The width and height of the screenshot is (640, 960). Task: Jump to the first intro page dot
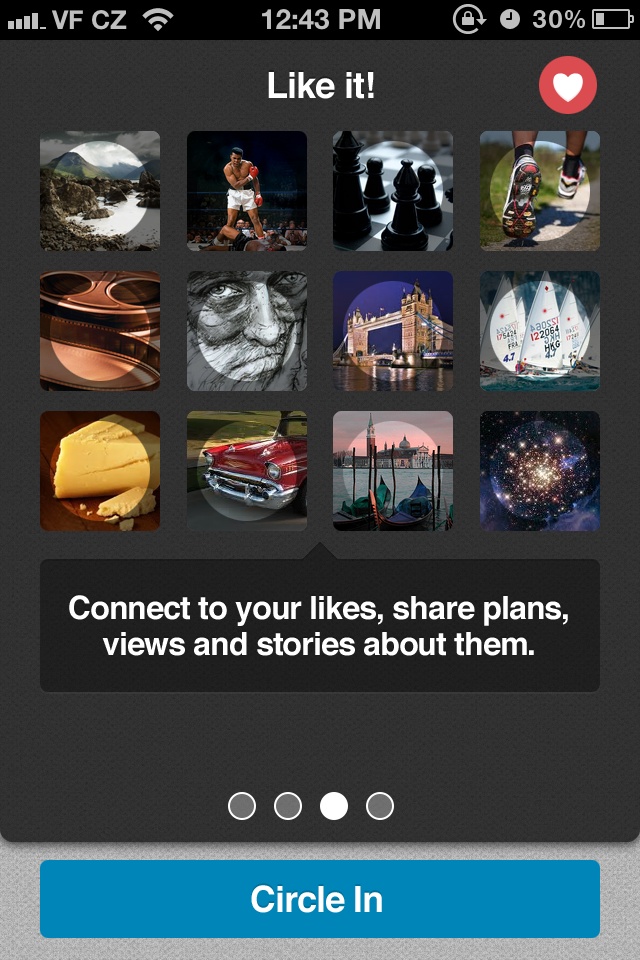coord(242,806)
